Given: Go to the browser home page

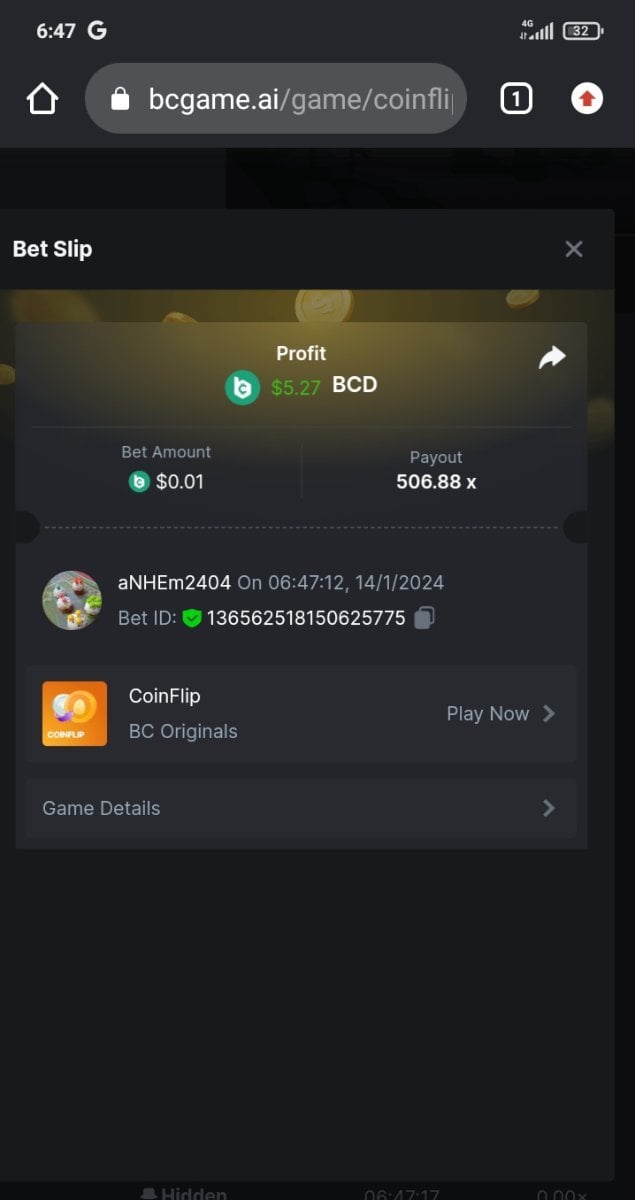Looking at the screenshot, I should click(x=43, y=99).
